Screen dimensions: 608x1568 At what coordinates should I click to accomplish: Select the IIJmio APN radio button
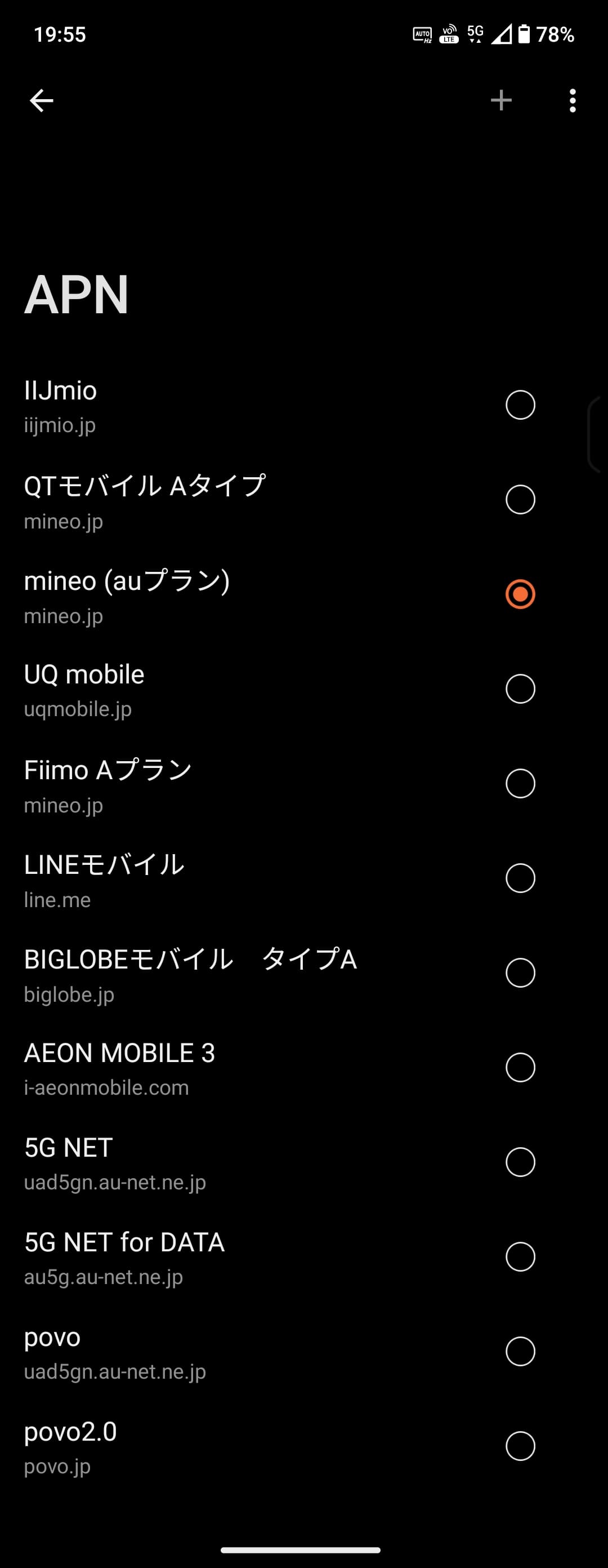point(520,404)
